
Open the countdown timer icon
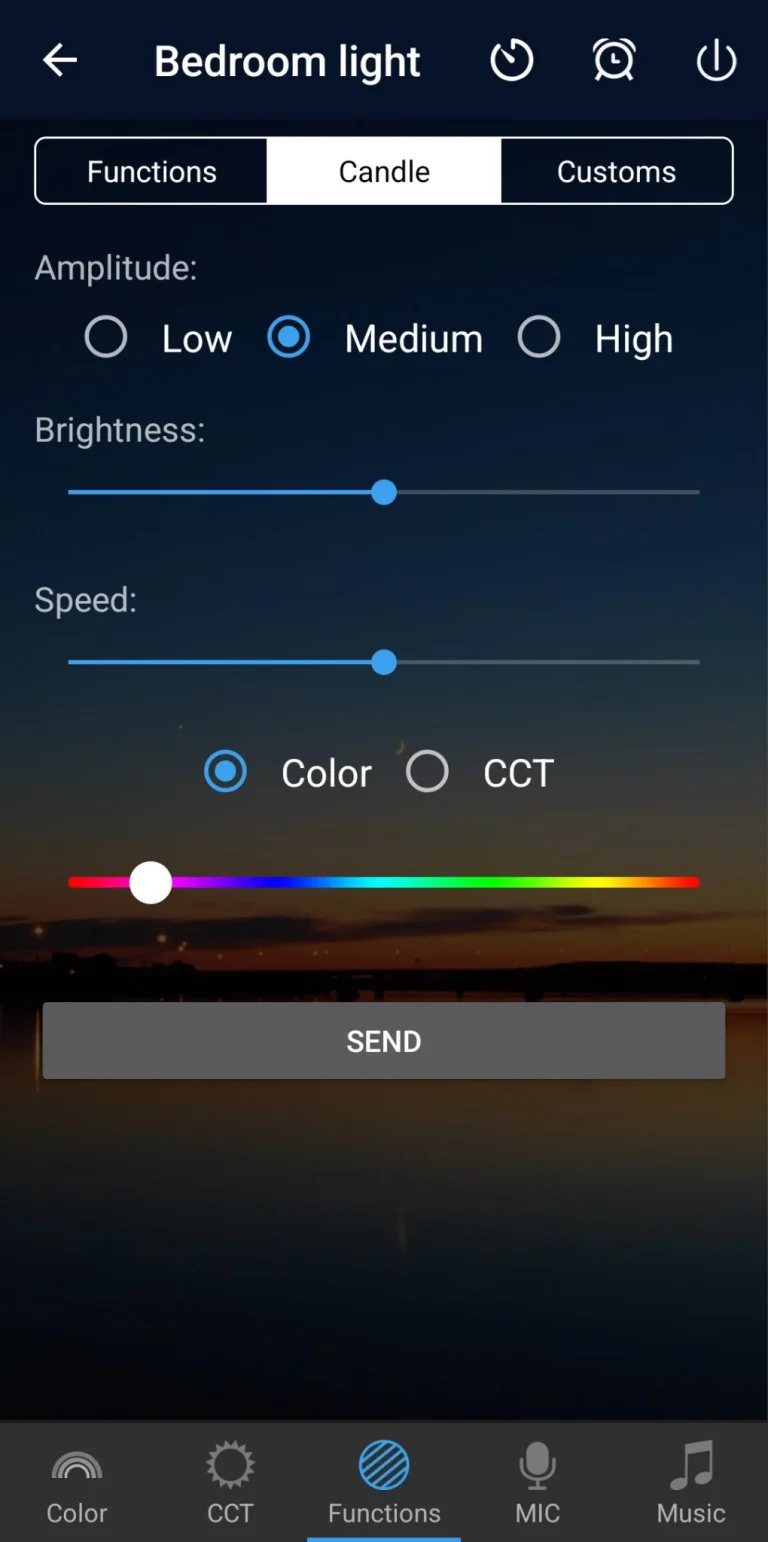[x=512, y=61]
